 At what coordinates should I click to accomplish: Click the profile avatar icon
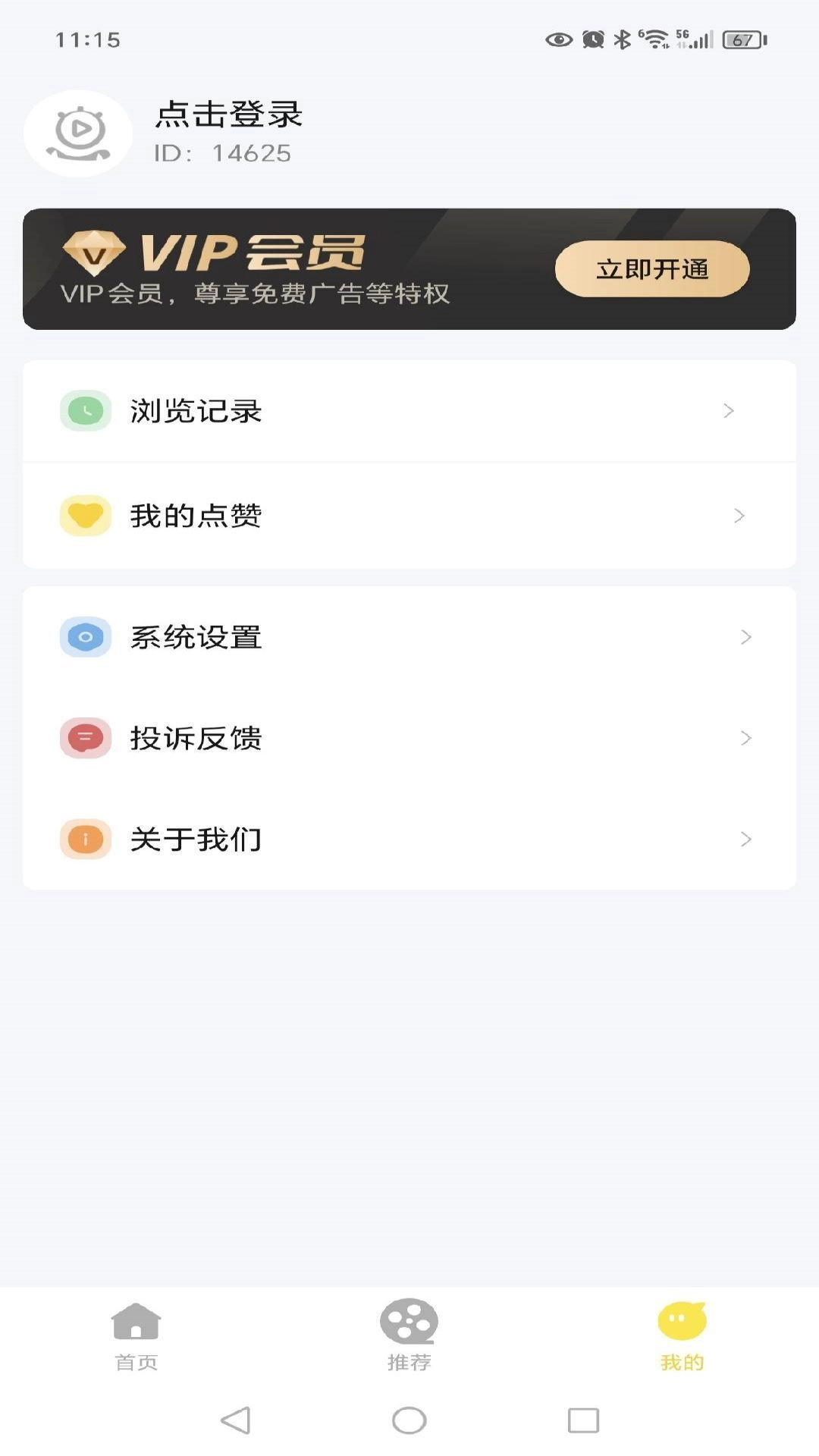pos(77,134)
